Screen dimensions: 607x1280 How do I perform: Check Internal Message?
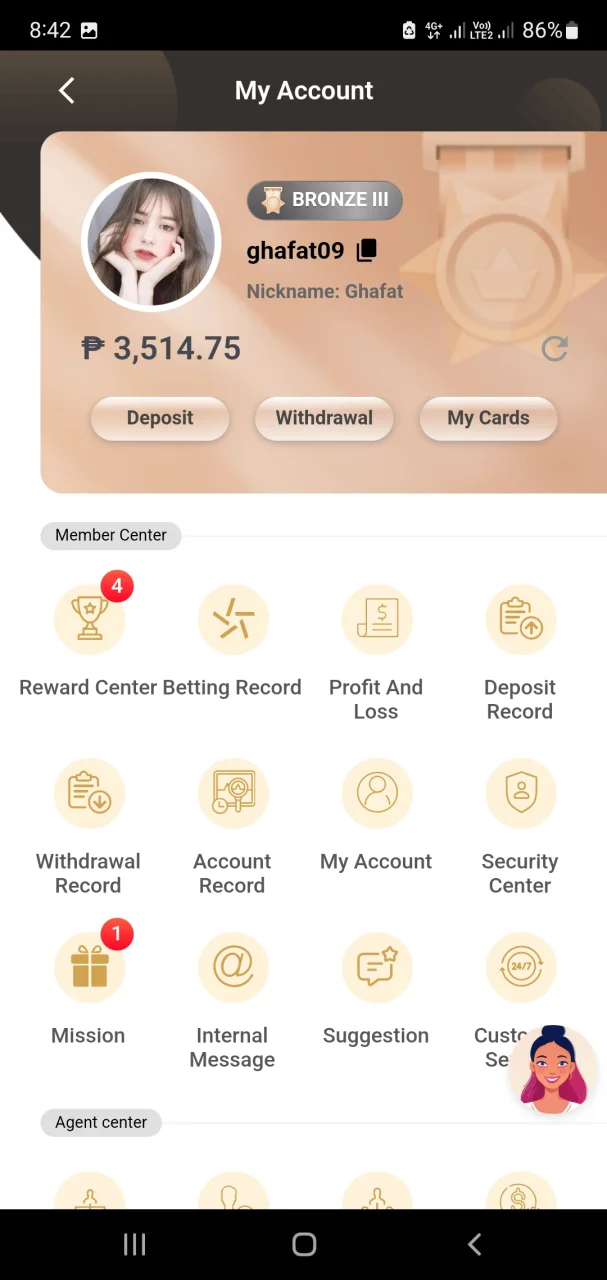[232, 969]
